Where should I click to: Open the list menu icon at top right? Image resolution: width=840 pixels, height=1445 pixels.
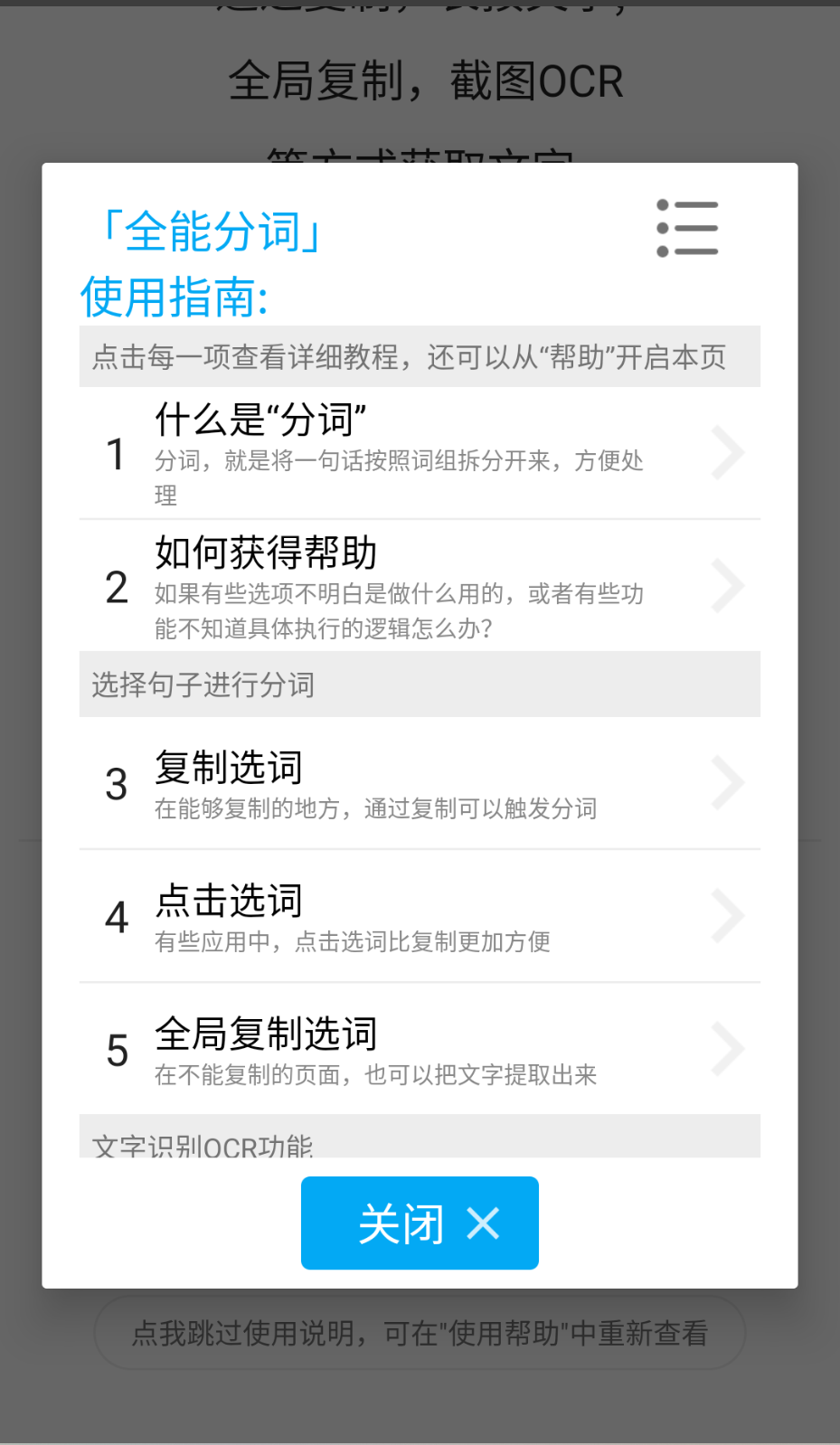coord(687,229)
